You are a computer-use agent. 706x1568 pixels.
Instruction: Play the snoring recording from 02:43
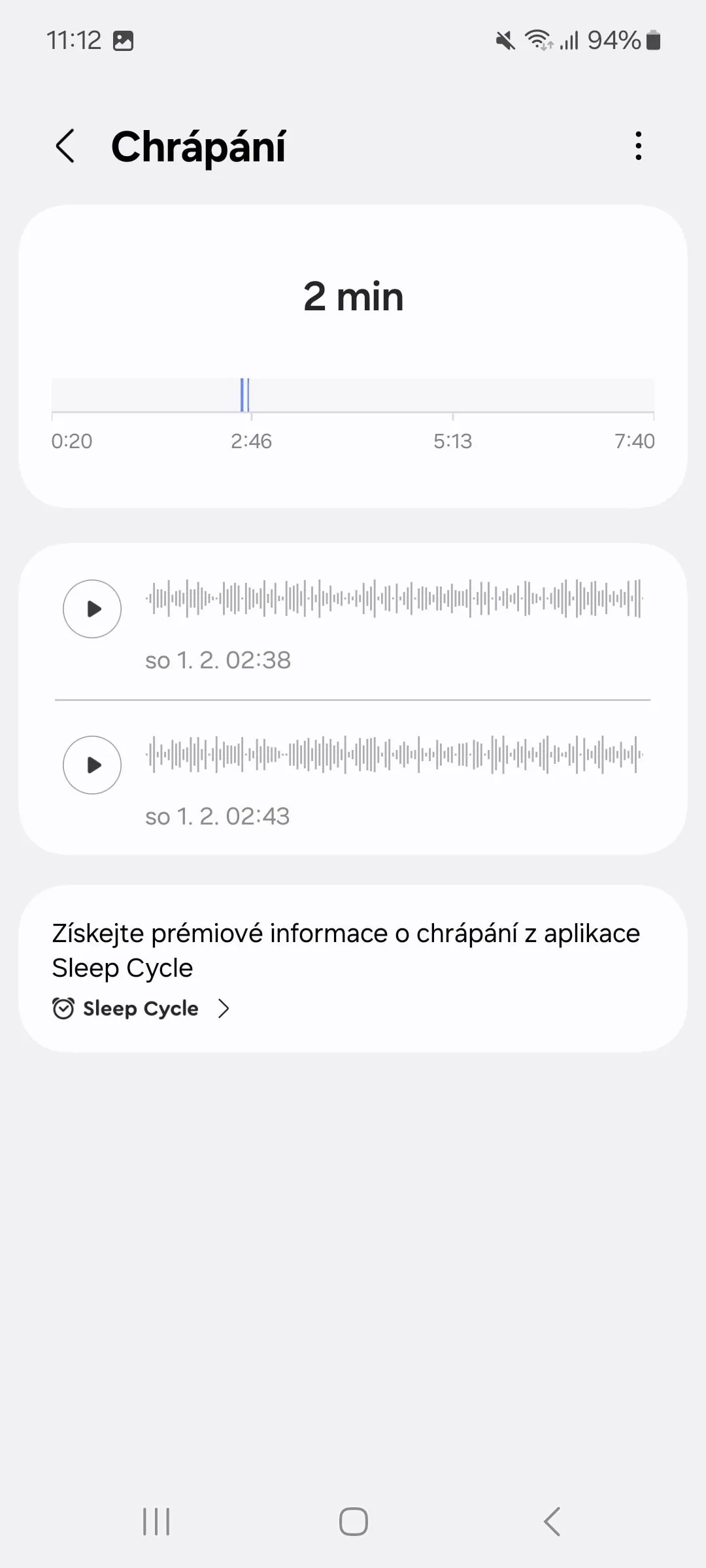click(92, 765)
